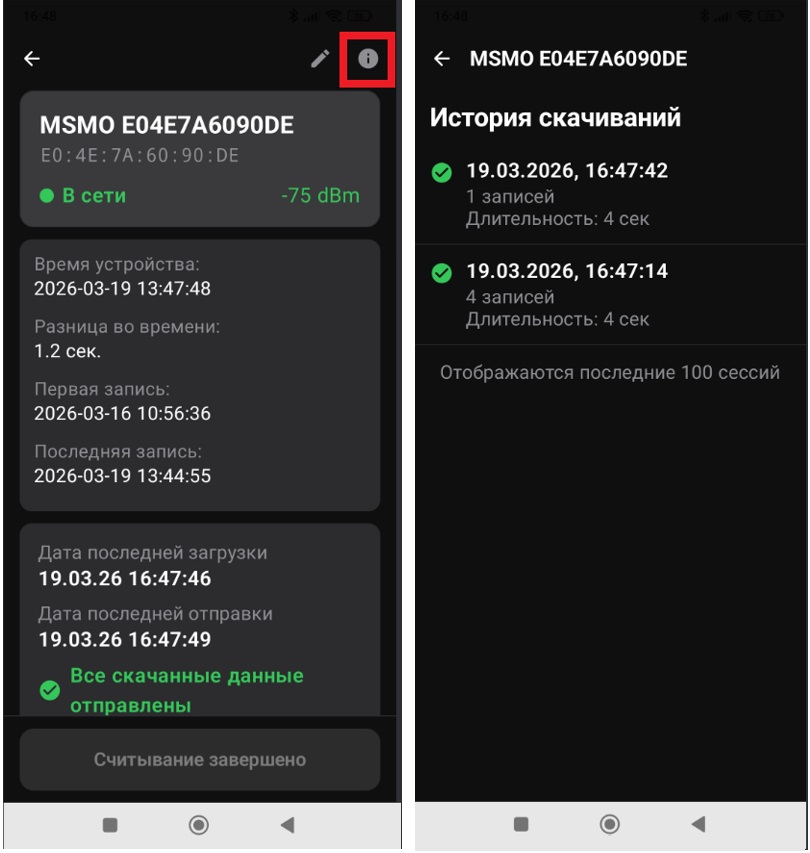The image size is (810, 853).
Task: Tap back arrow beside the MSMO E04E7A6090DE title
Action: point(441,59)
